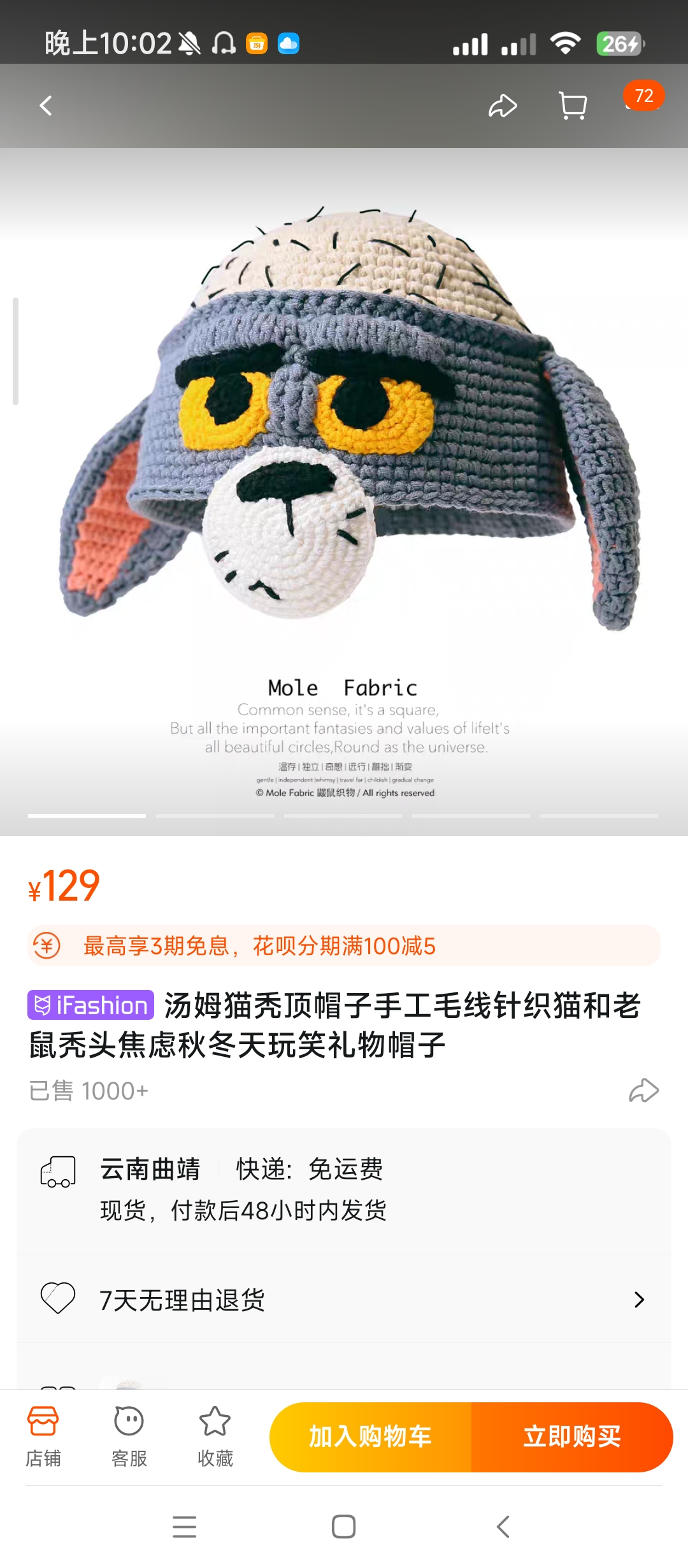Image resolution: width=688 pixels, height=1568 pixels.
Task: Add this item to 收藏 favorites
Action: pos(215,1437)
